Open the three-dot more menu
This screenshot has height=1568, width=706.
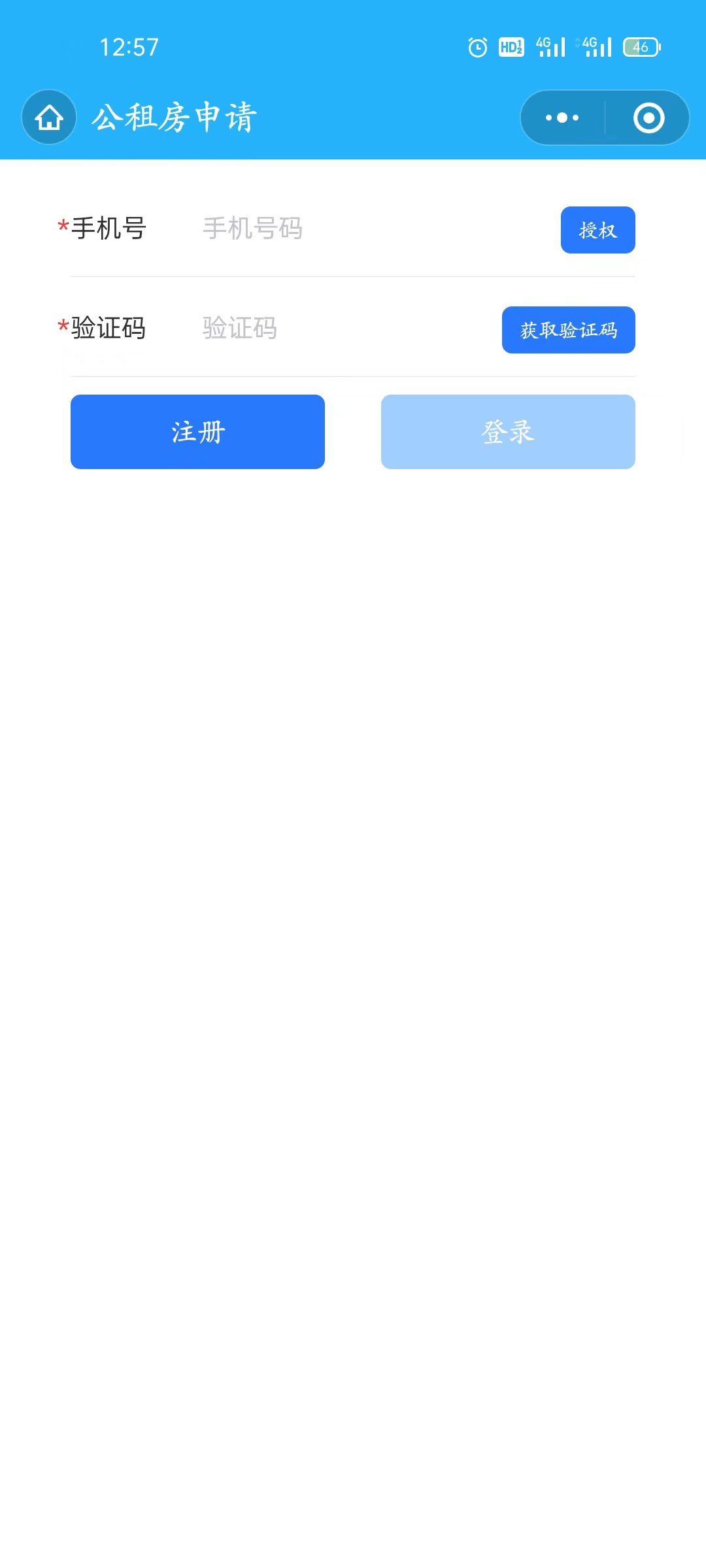point(562,118)
